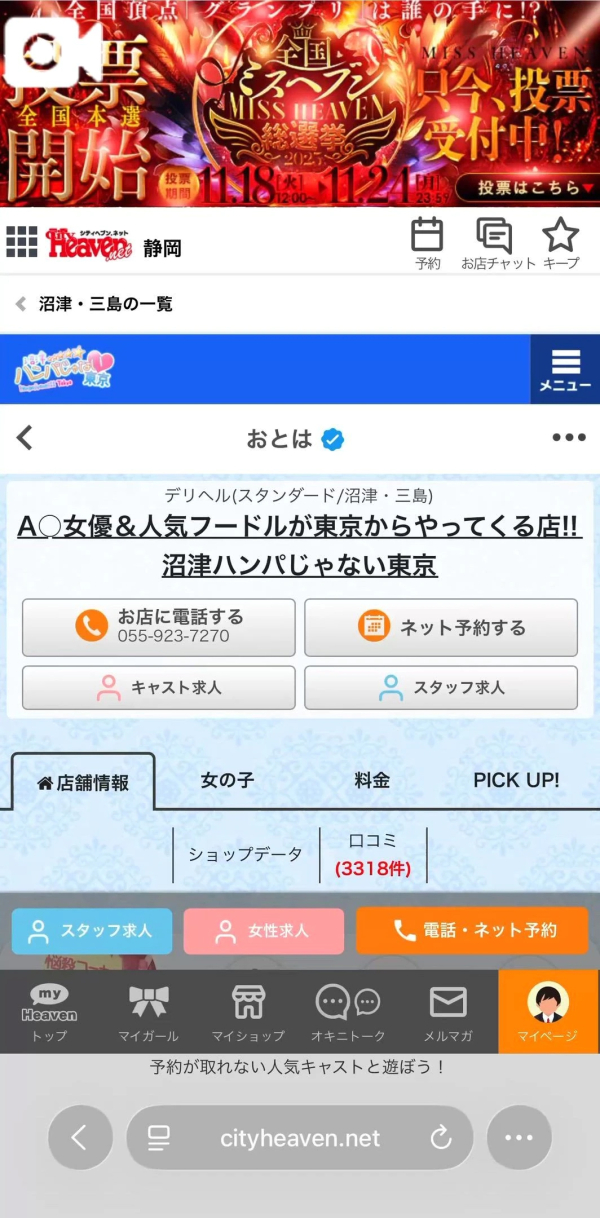Reload the page in the browser address bar

[x=441, y=1138]
